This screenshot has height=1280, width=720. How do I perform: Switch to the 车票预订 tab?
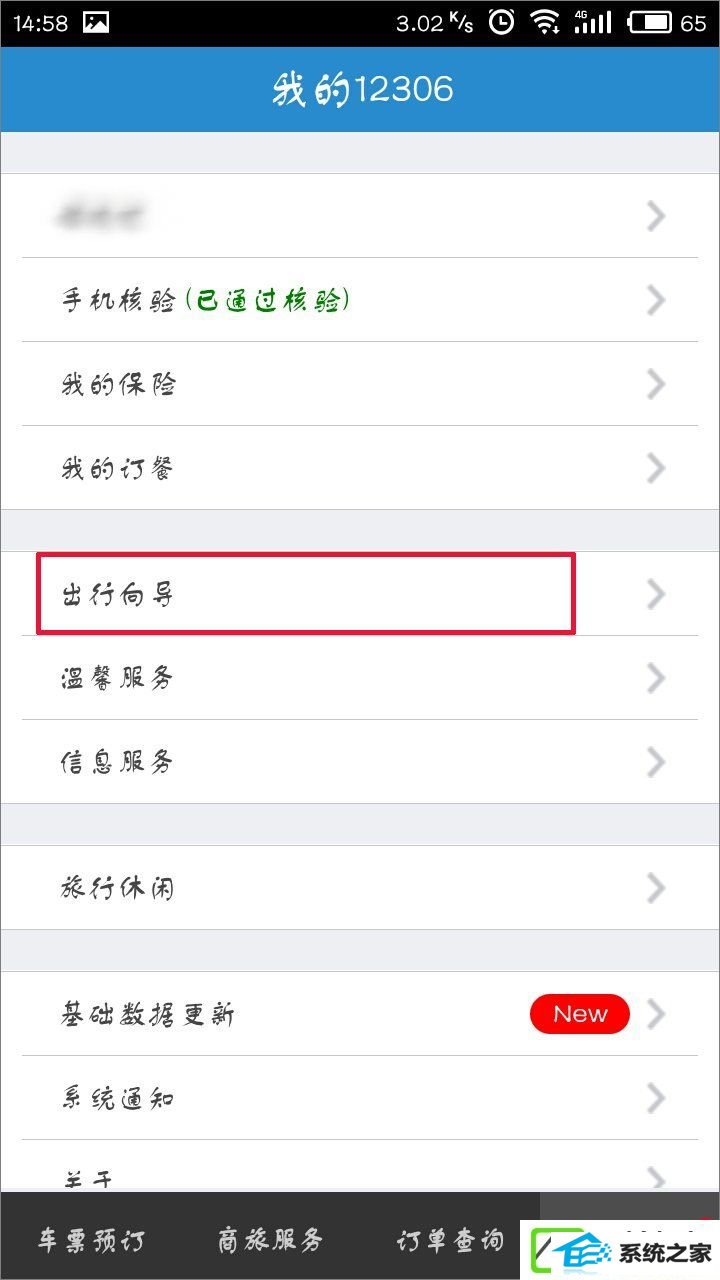tap(90, 1240)
